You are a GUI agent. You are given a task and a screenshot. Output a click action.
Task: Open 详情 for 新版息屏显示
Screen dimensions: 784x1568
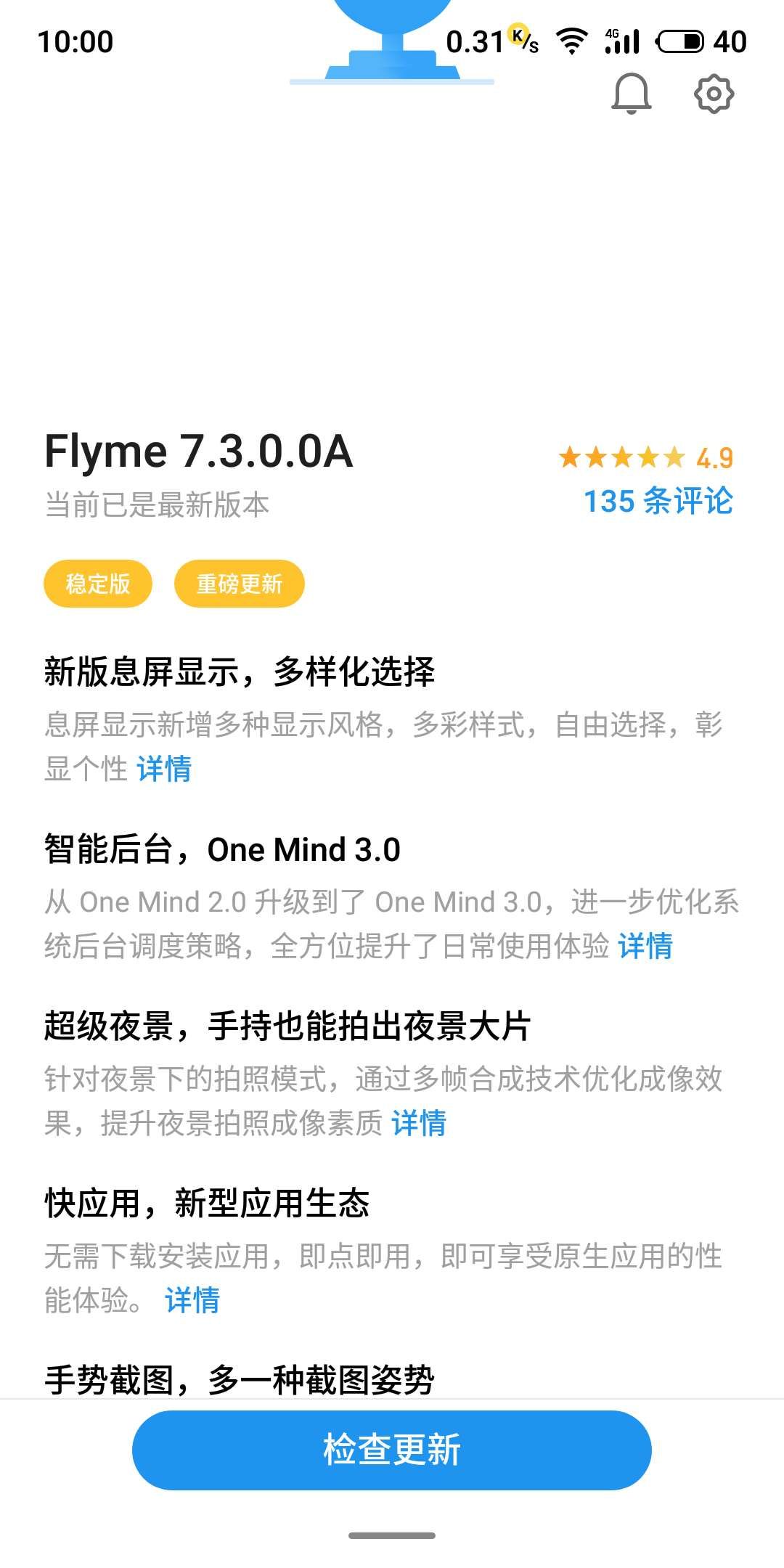[x=164, y=769]
